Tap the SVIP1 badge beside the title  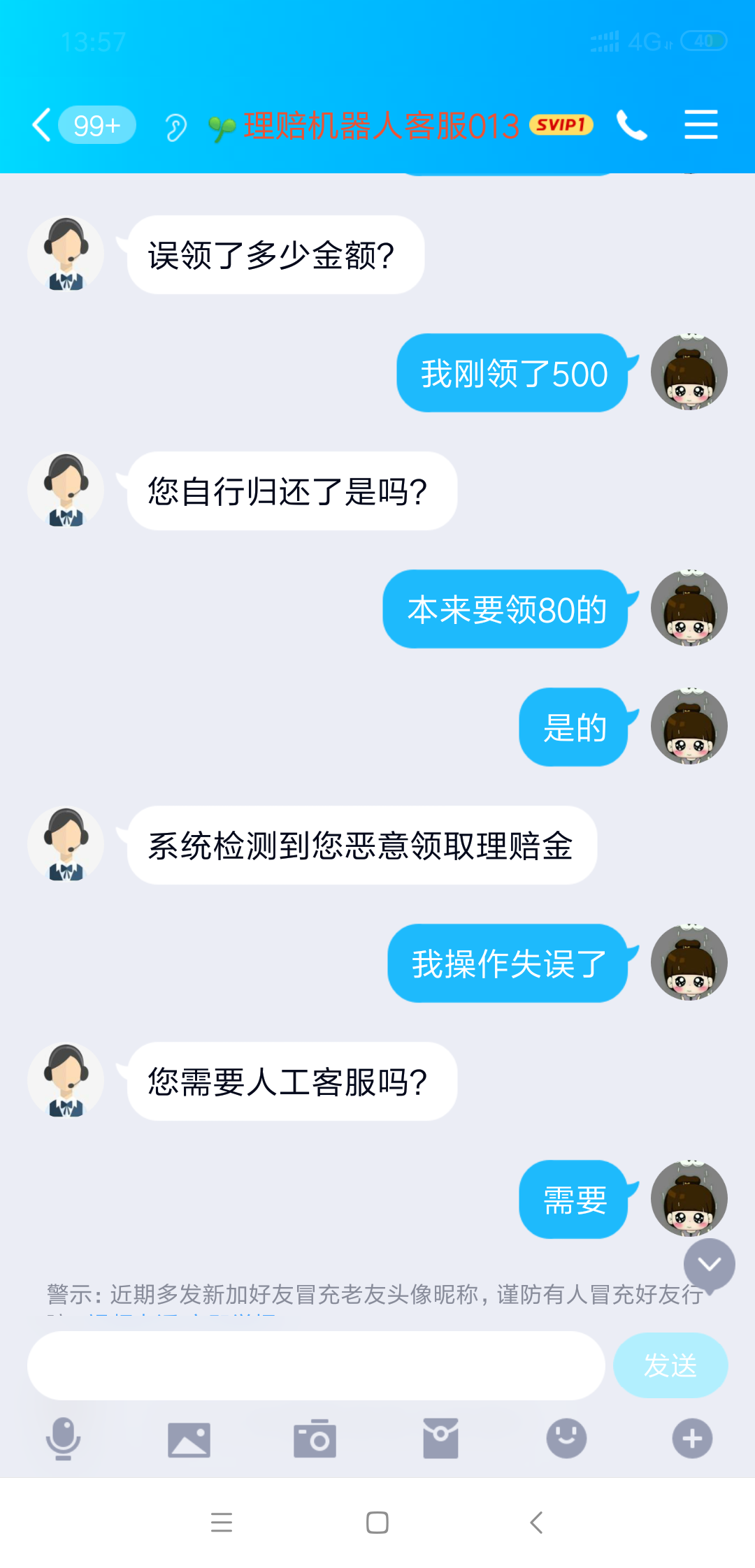[x=561, y=125]
